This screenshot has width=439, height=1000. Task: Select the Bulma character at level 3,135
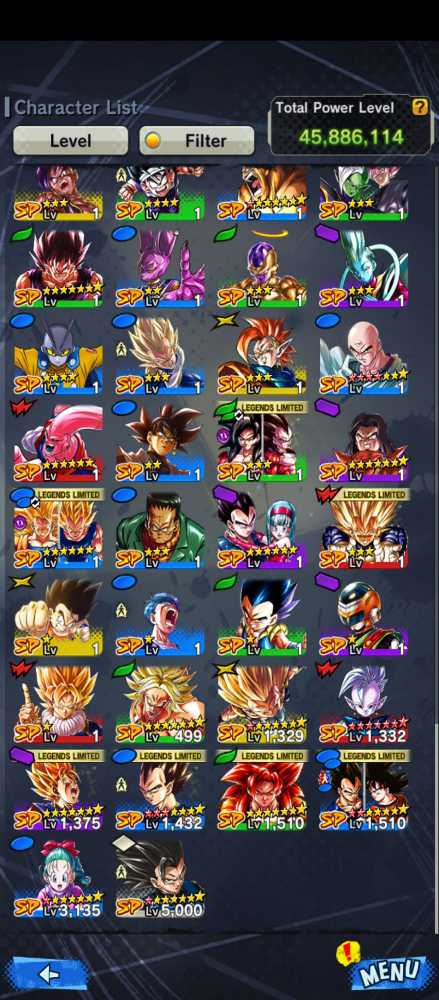57,878
